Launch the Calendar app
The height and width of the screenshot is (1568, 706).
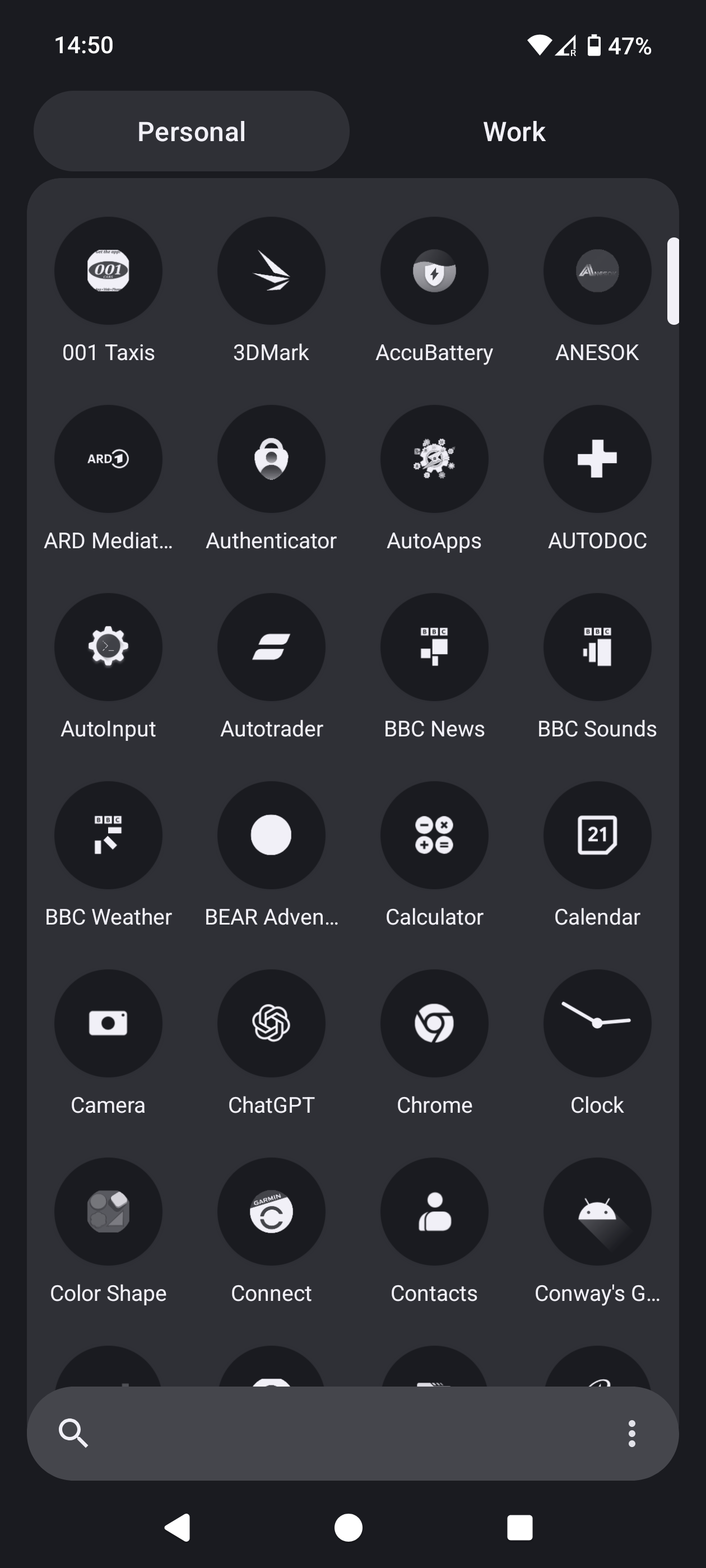tap(597, 835)
